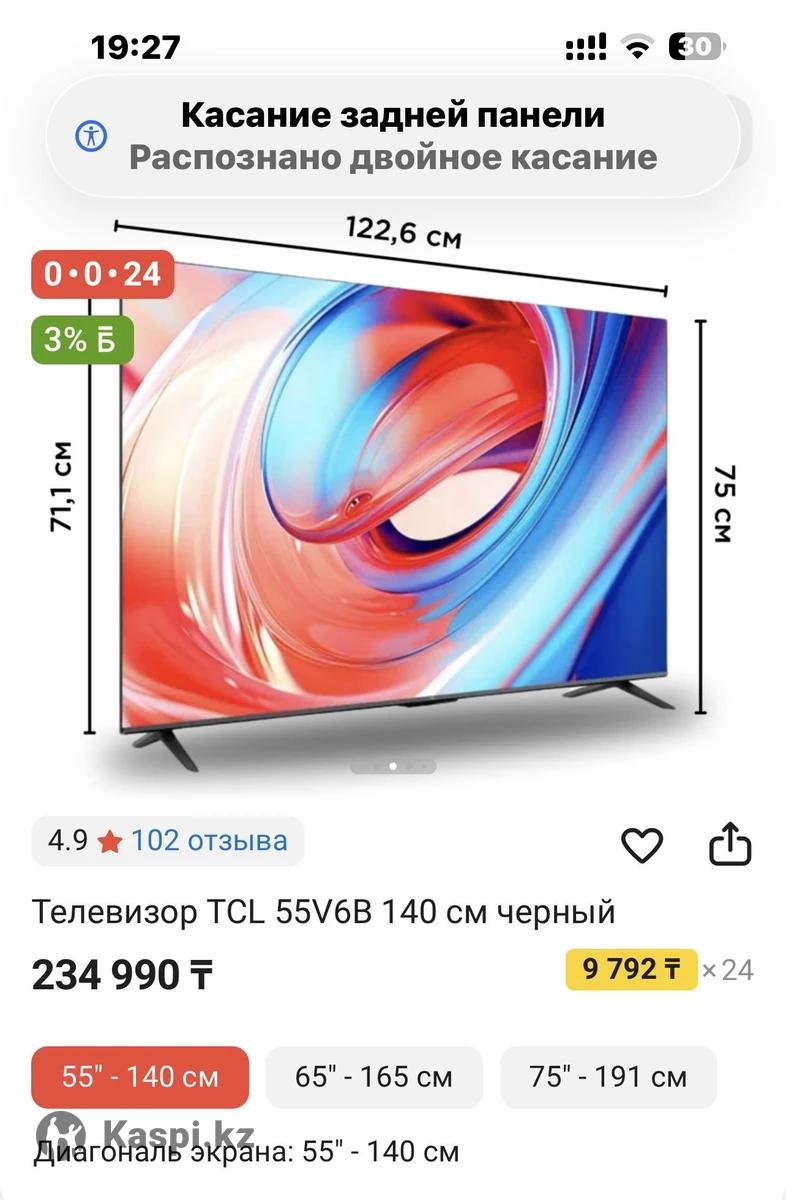Image resolution: width=786 pixels, height=1200 pixels.
Task: Pick the 75" - 191 см size option
Action: point(608,1077)
